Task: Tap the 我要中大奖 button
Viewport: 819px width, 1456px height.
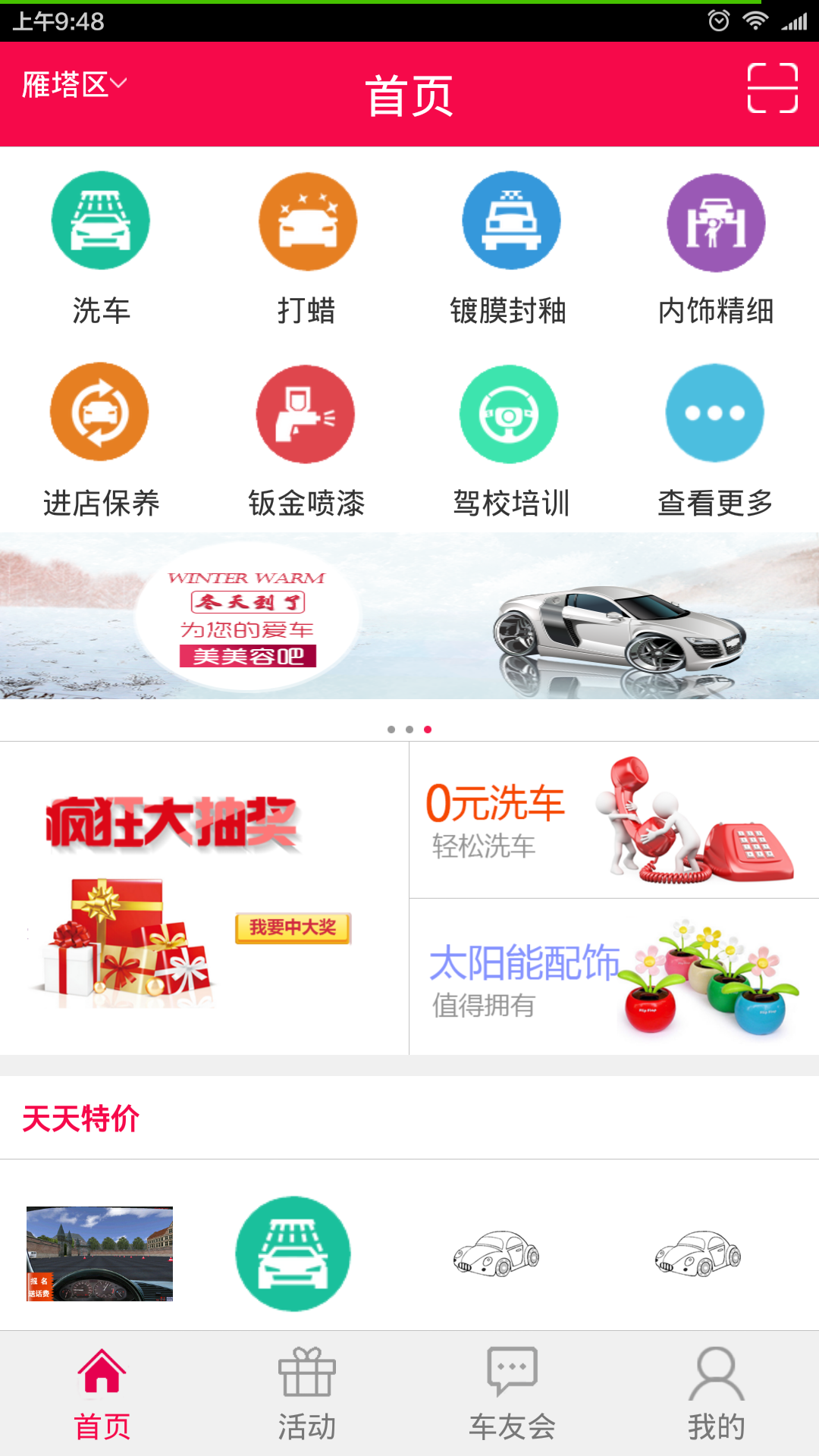Action: click(x=293, y=927)
